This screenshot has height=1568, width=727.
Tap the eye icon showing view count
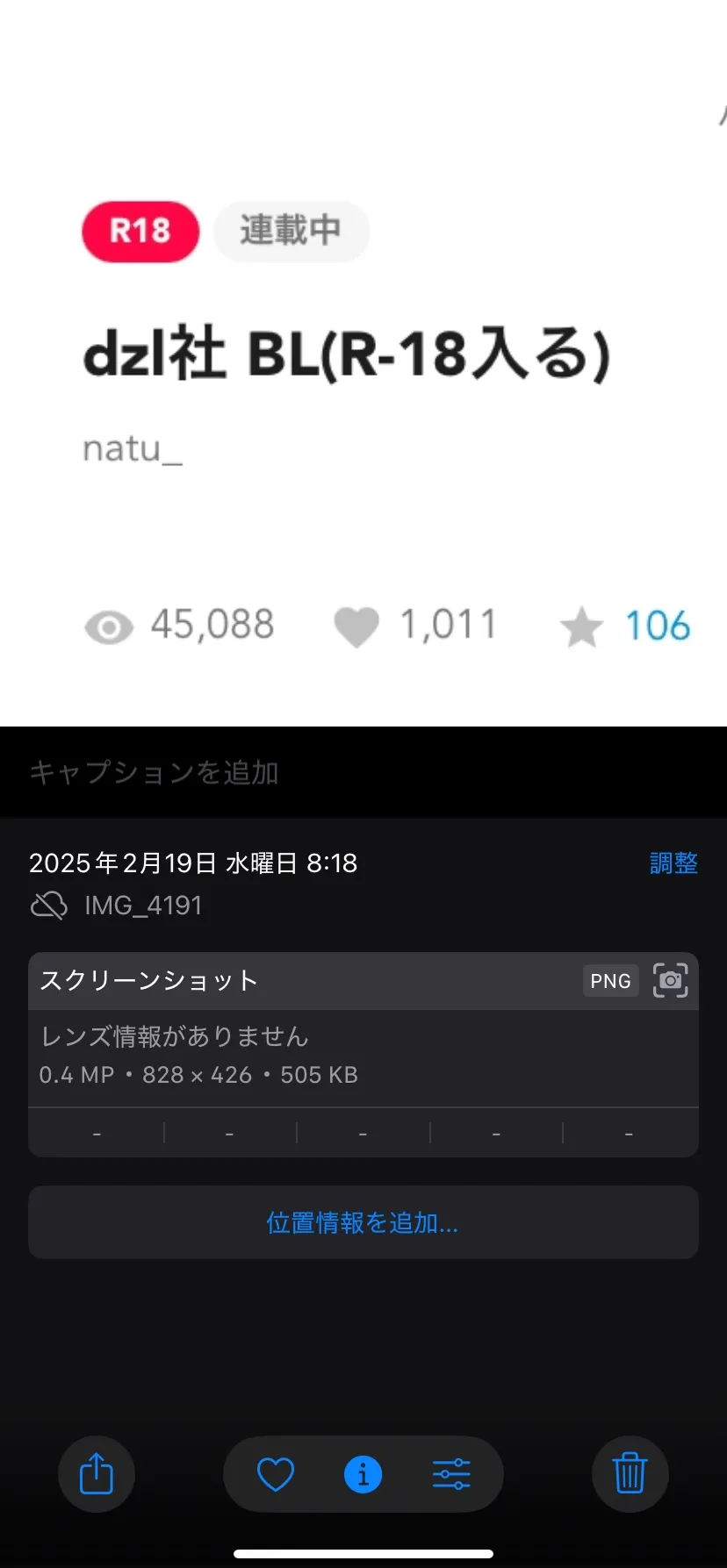click(108, 626)
